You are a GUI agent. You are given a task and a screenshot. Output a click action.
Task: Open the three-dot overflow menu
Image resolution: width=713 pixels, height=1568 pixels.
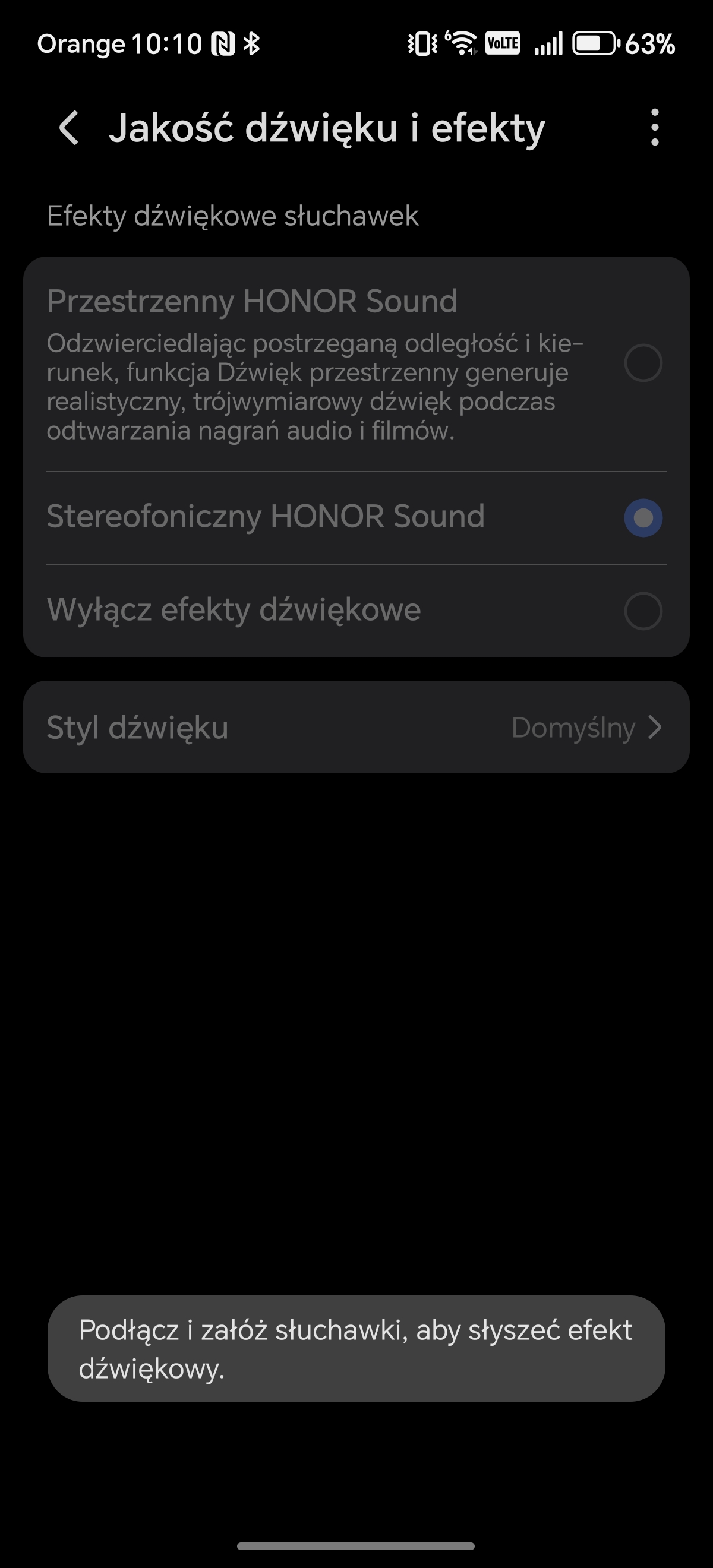pyautogui.click(x=655, y=128)
